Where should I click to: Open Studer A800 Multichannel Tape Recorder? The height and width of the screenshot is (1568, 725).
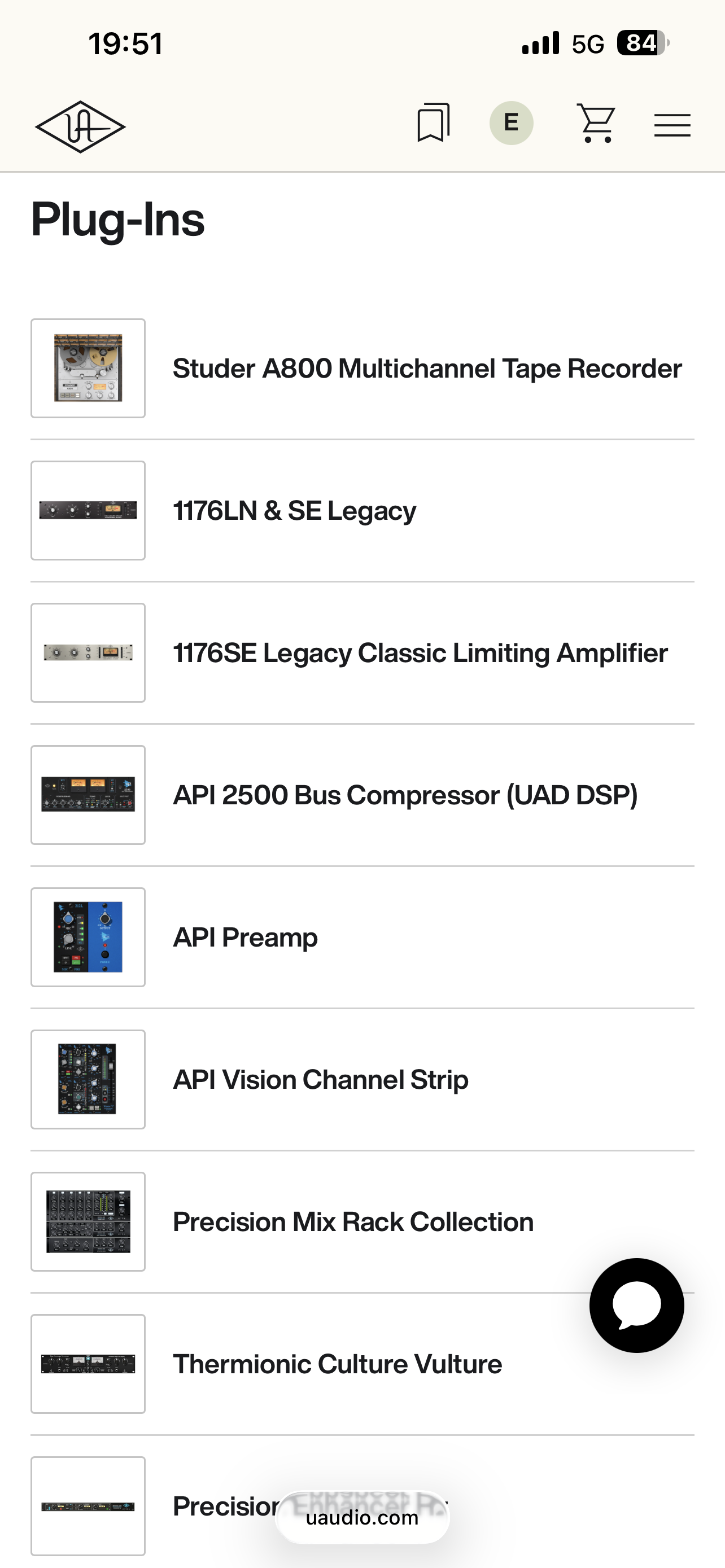426,369
